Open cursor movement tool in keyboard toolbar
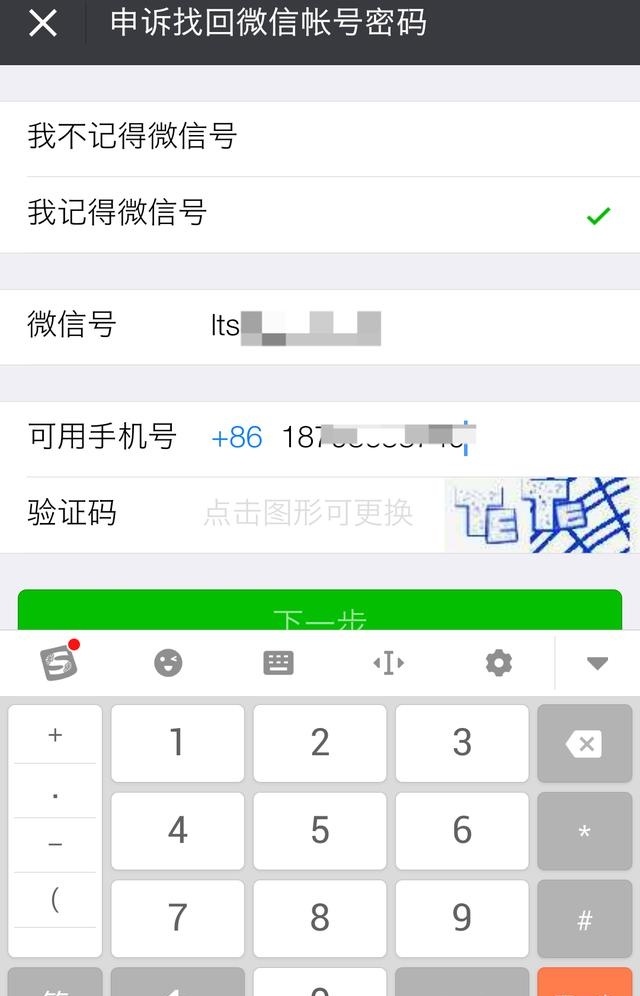640x996 pixels. coord(388,662)
